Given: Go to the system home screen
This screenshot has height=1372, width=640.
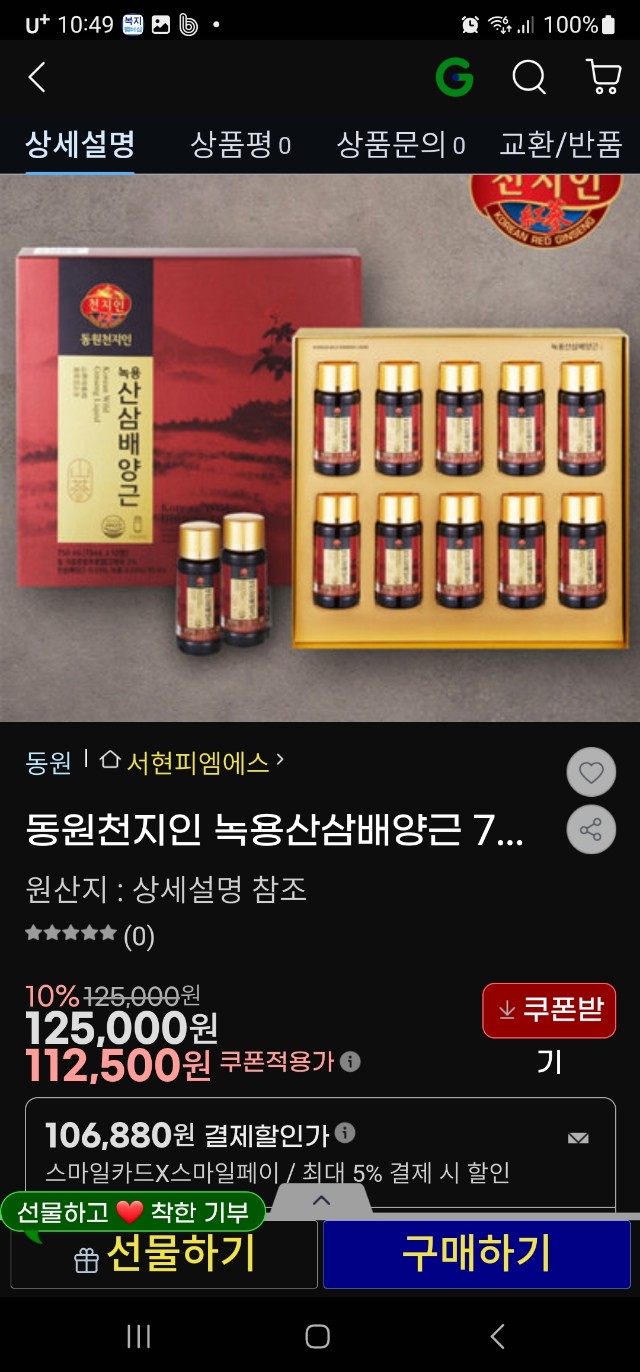Looking at the screenshot, I should (x=318, y=1336).
